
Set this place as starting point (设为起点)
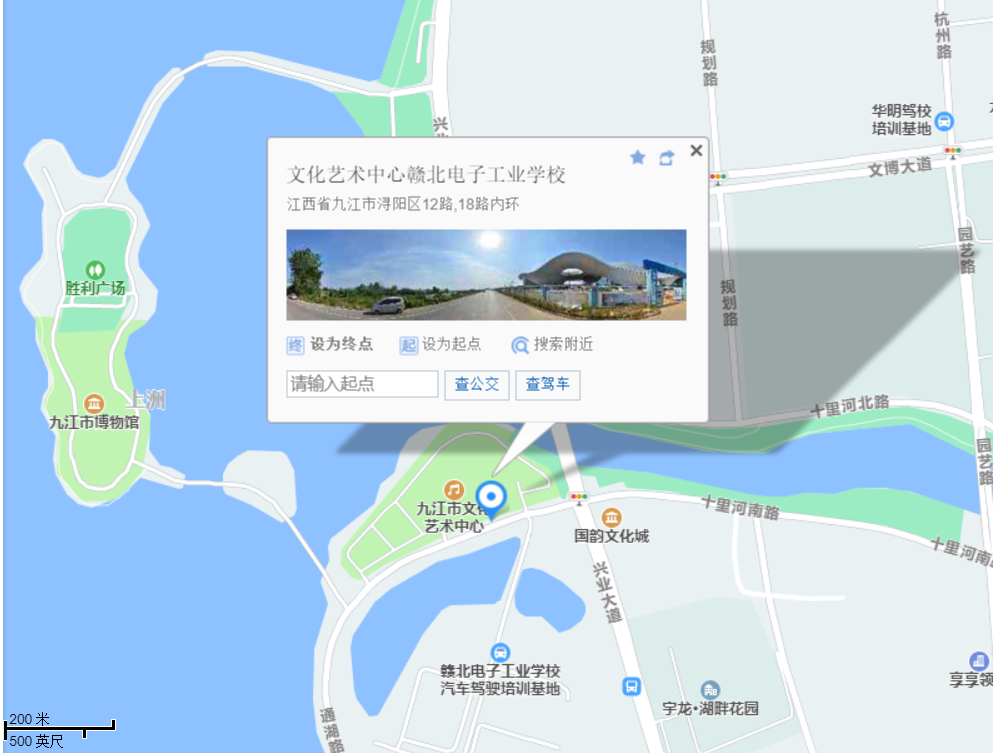click(x=441, y=344)
